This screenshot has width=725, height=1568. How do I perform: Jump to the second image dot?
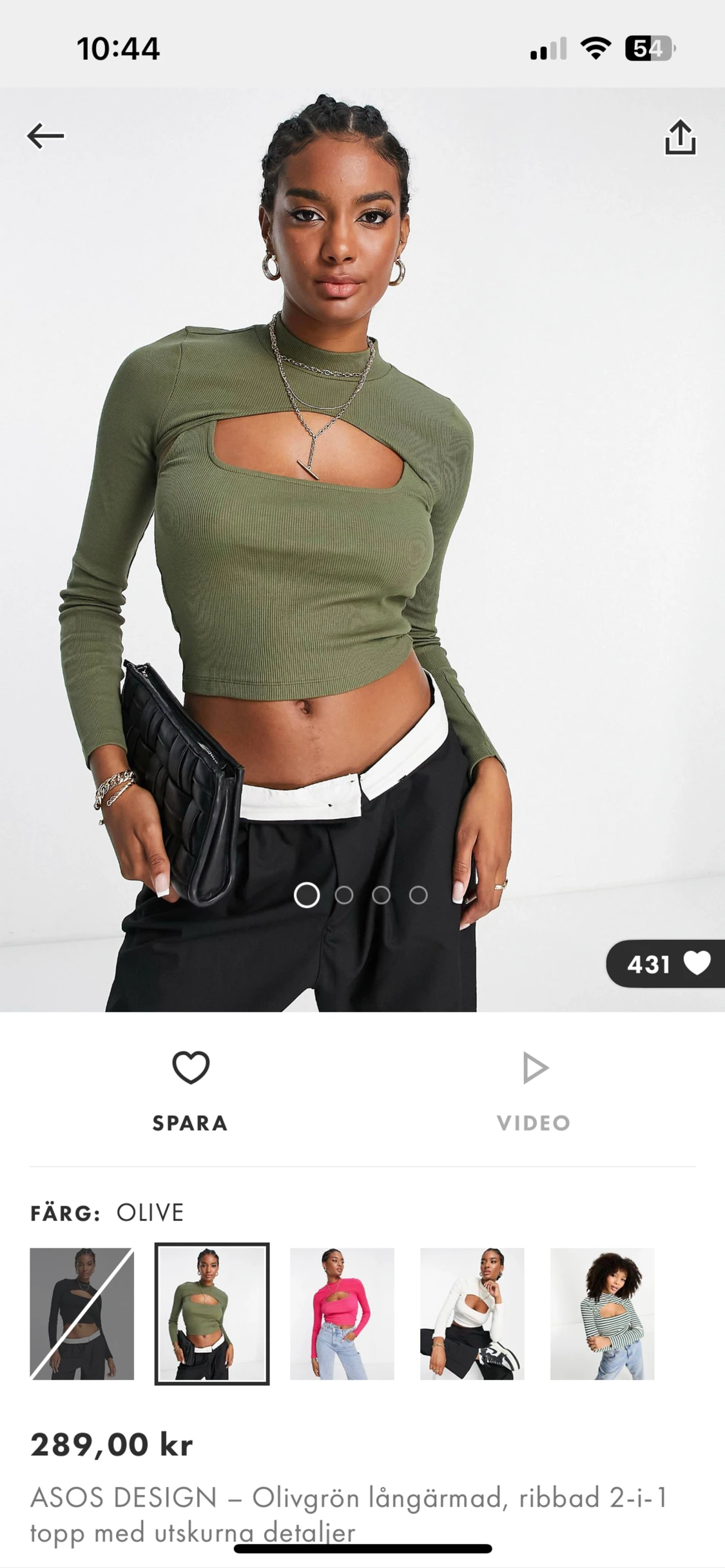point(344,895)
